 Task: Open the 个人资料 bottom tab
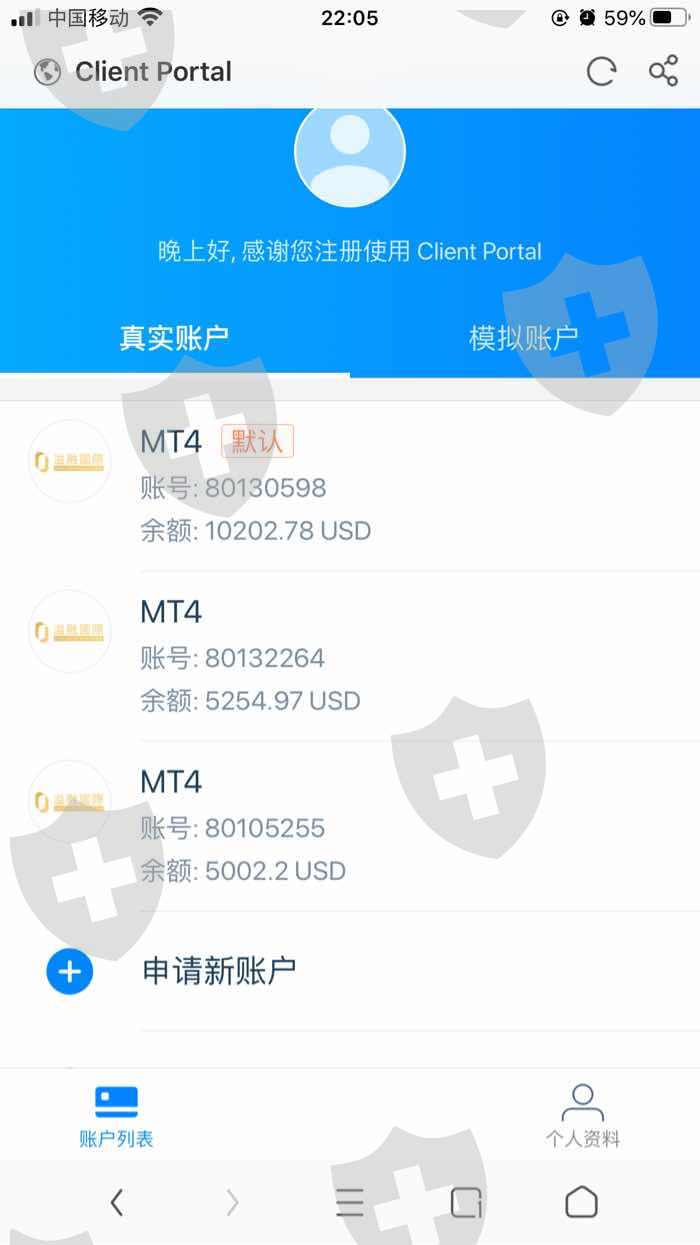click(583, 1116)
